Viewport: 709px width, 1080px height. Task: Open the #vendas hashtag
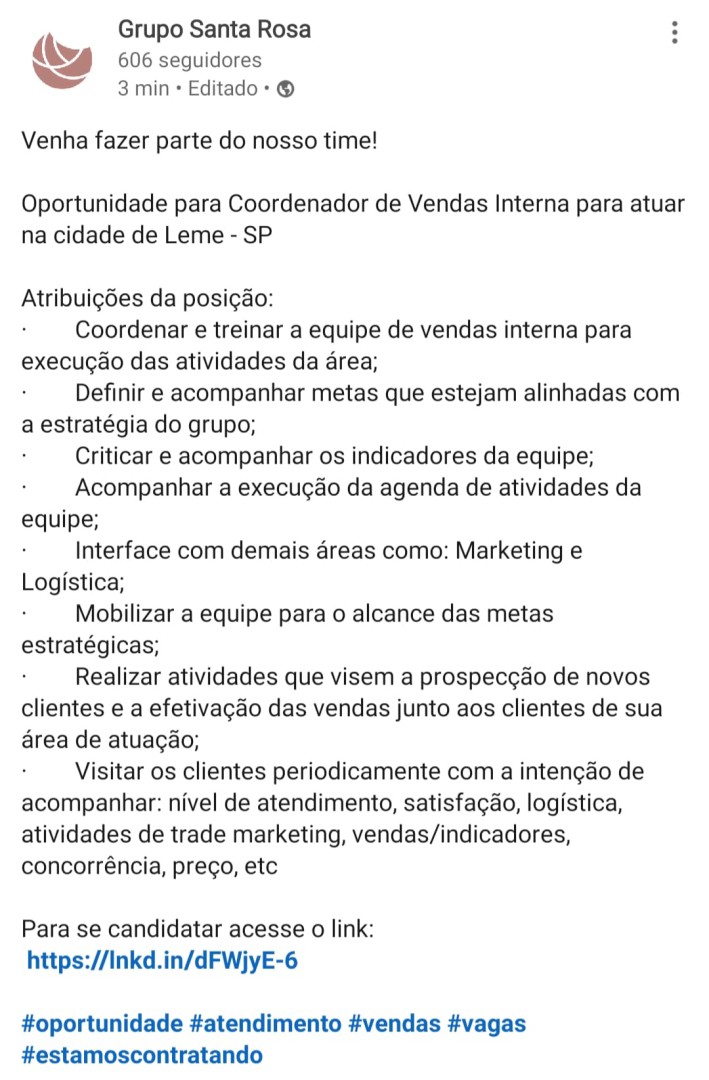coord(394,1024)
